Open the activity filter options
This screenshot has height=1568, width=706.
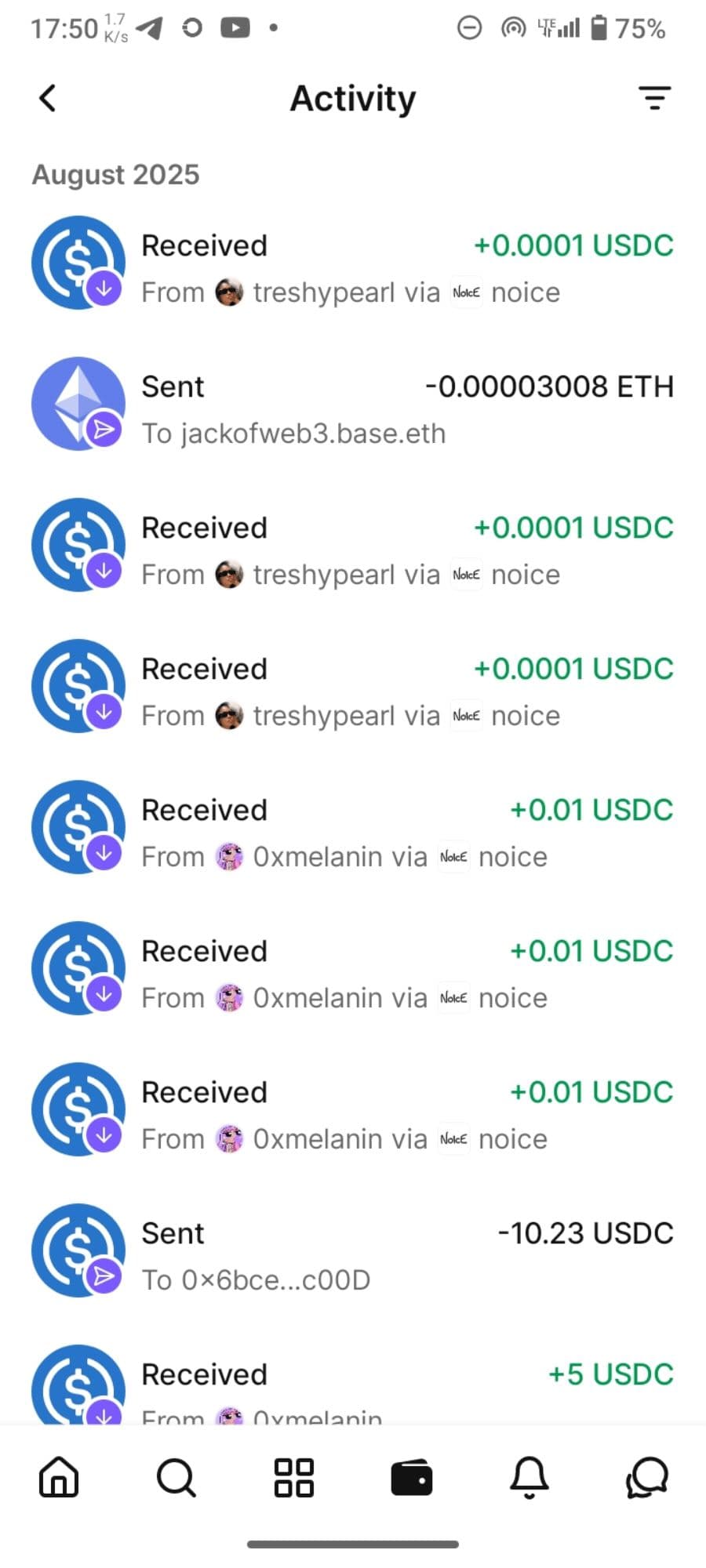point(654,98)
